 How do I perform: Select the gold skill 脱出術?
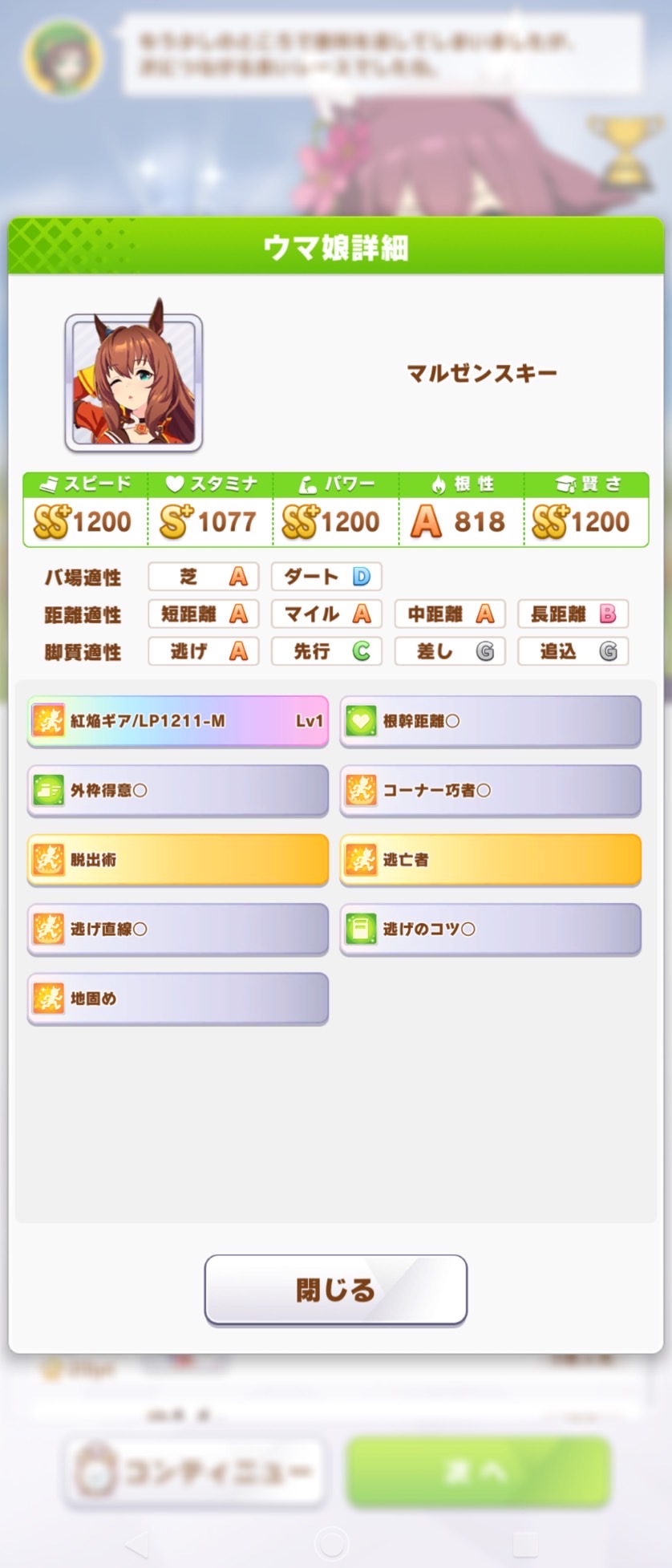click(178, 860)
